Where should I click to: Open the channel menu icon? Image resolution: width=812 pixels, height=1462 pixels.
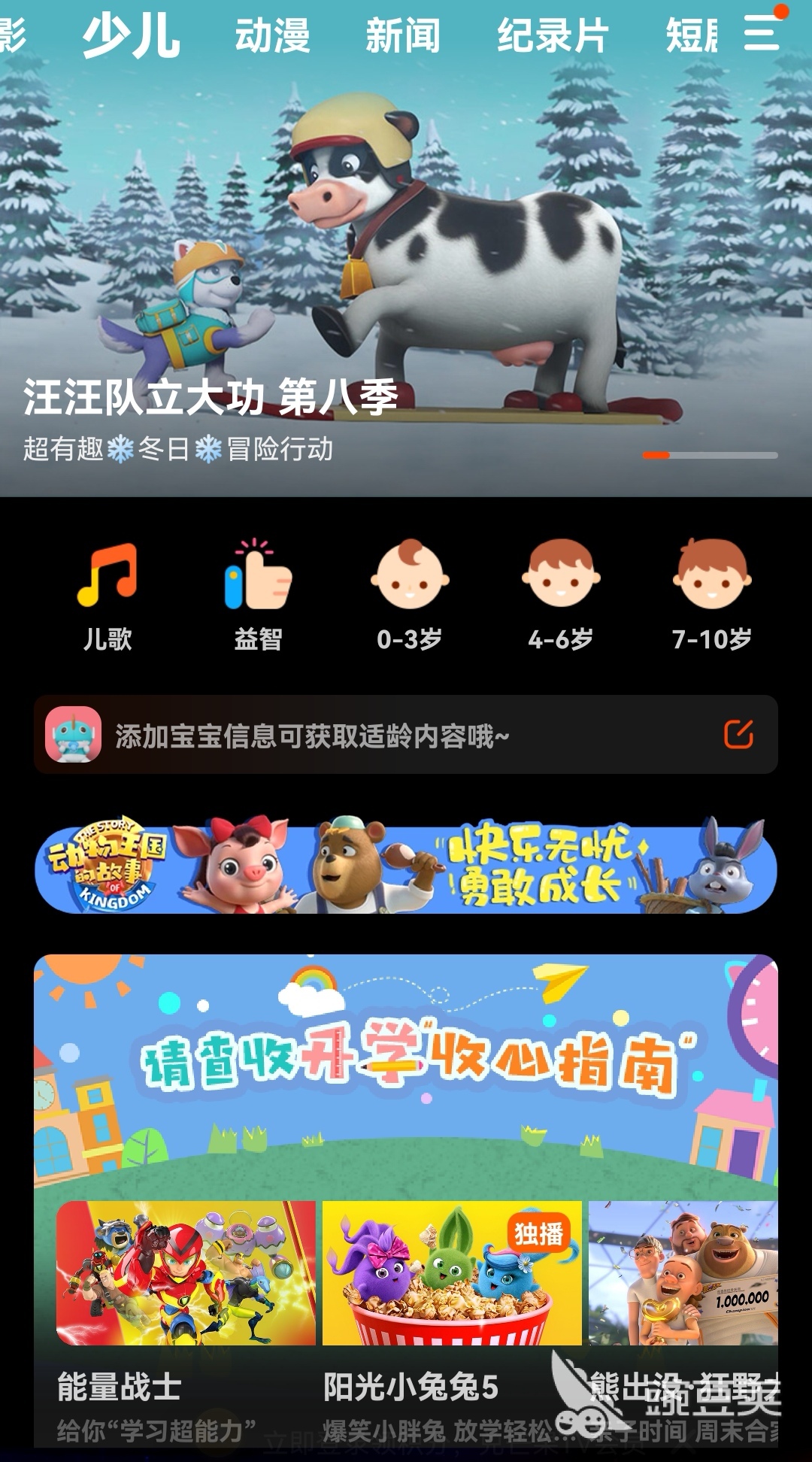762,33
